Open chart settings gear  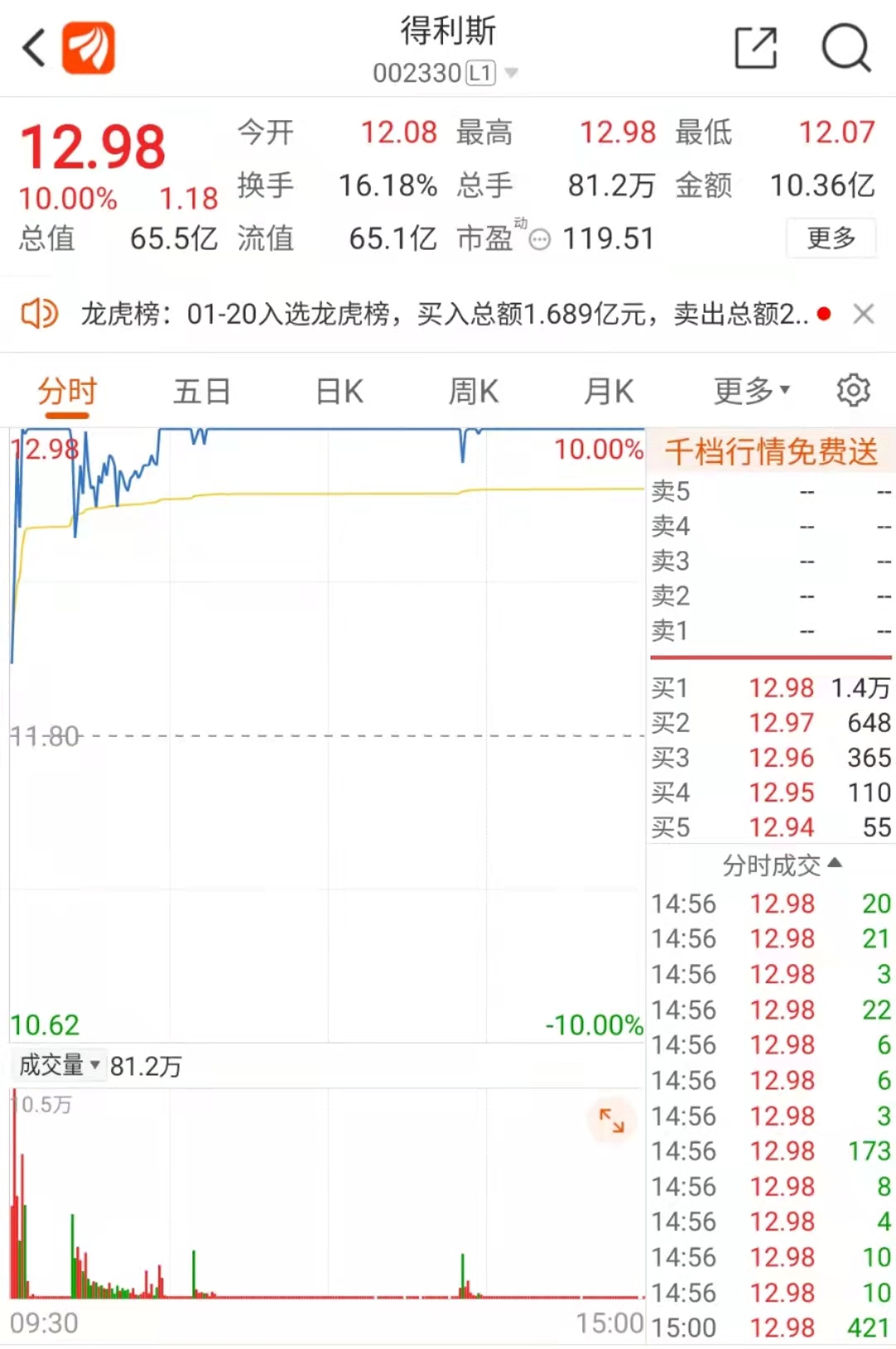pyautogui.click(x=853, y=390)
